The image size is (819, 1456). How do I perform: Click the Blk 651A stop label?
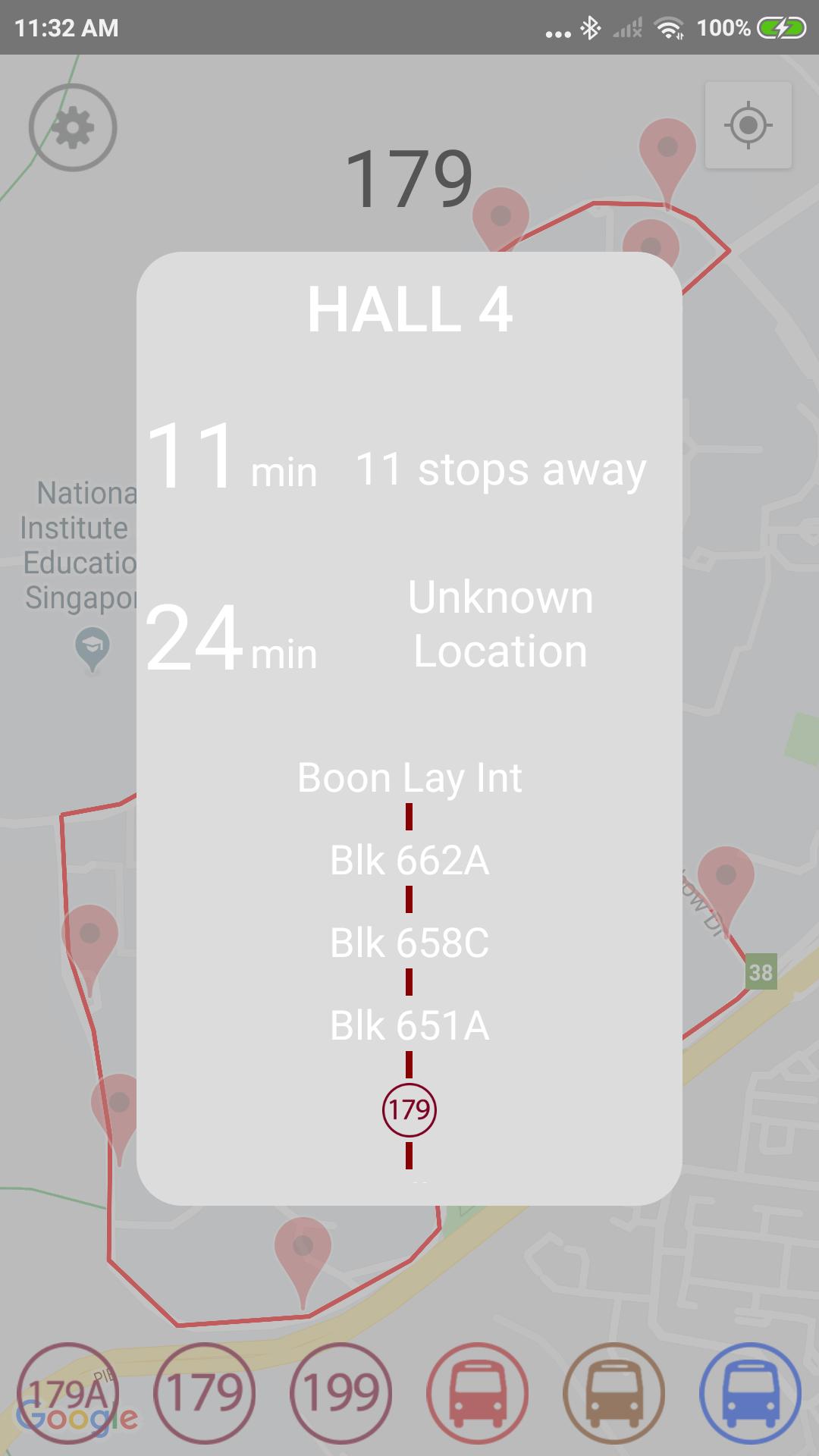coord(410,1025)
